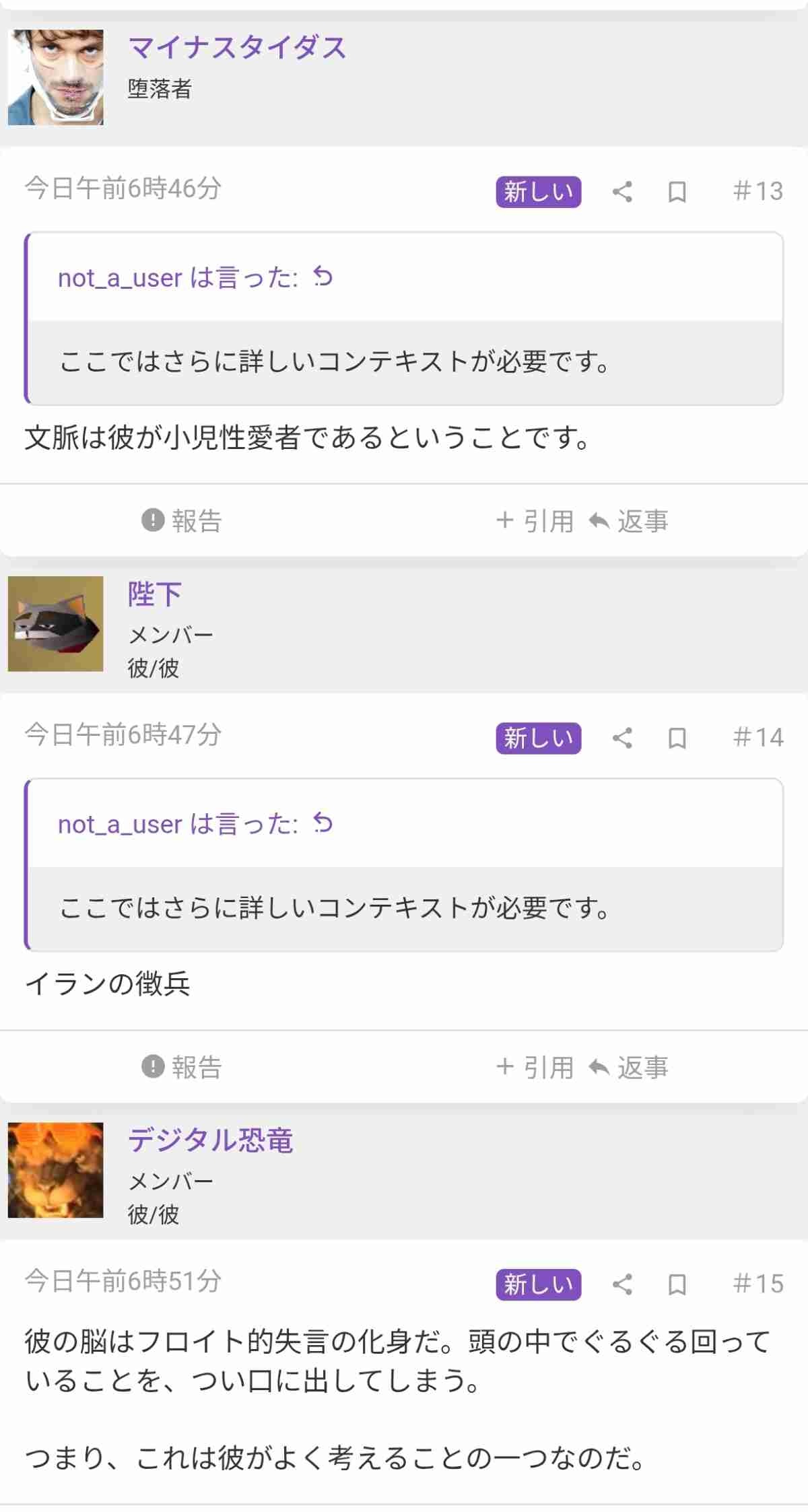Share post #13
Viewport: 808px width, 1512px height.
(x=622, y=192)
